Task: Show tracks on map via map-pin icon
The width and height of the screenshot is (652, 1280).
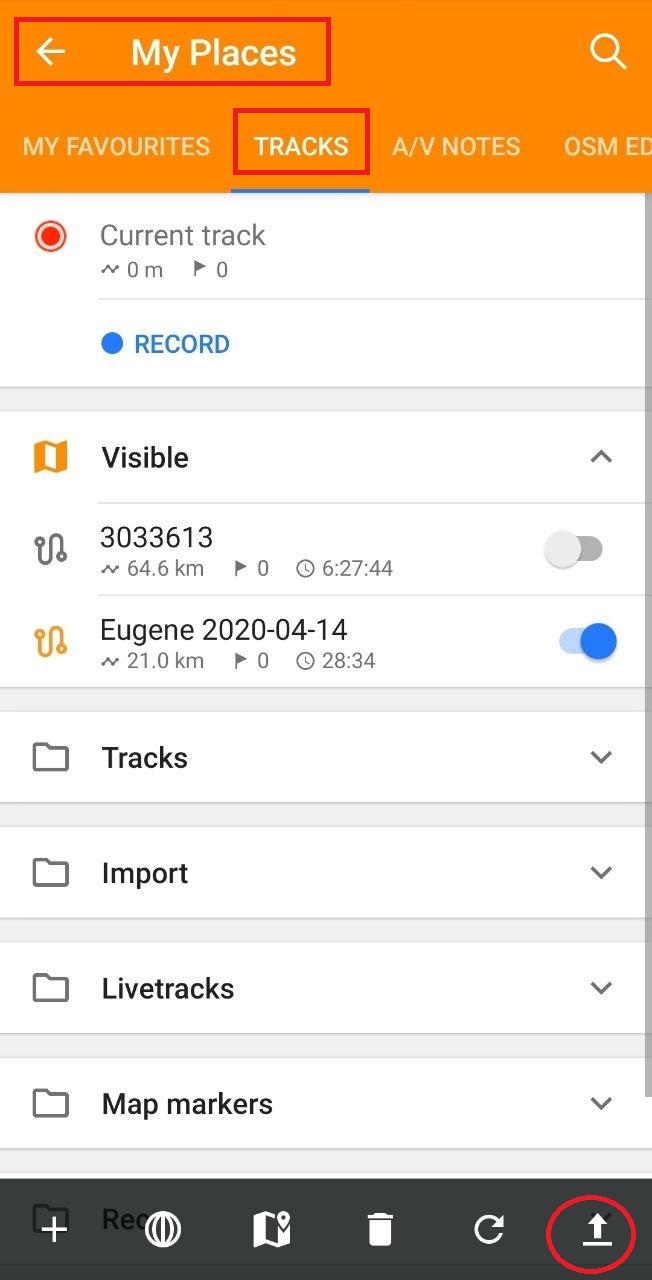Action: (271, 1229)
